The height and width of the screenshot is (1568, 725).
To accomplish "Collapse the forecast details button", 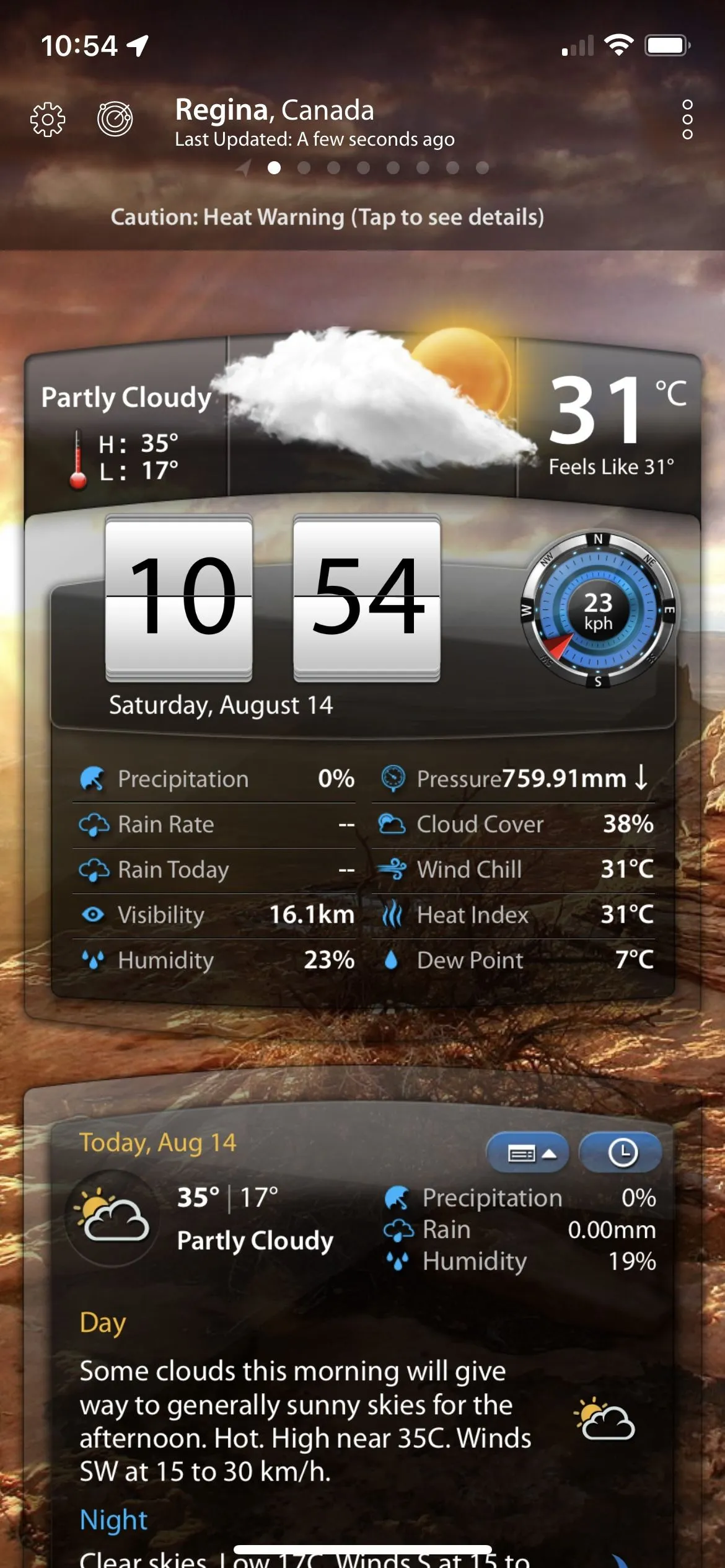I will pyautogui.click(x=527, y=1153).
